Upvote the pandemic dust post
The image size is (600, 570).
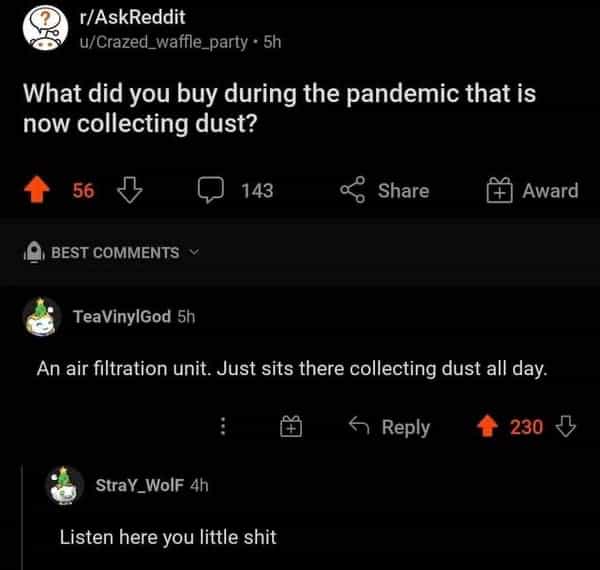click(x=41, y=190)
